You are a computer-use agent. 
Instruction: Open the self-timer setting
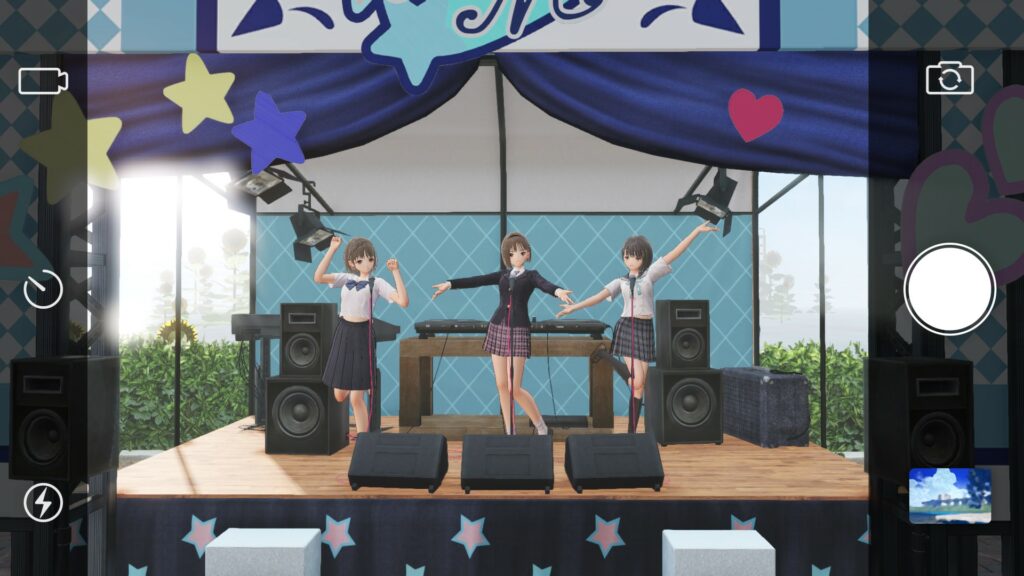click(x=43, y=290)
